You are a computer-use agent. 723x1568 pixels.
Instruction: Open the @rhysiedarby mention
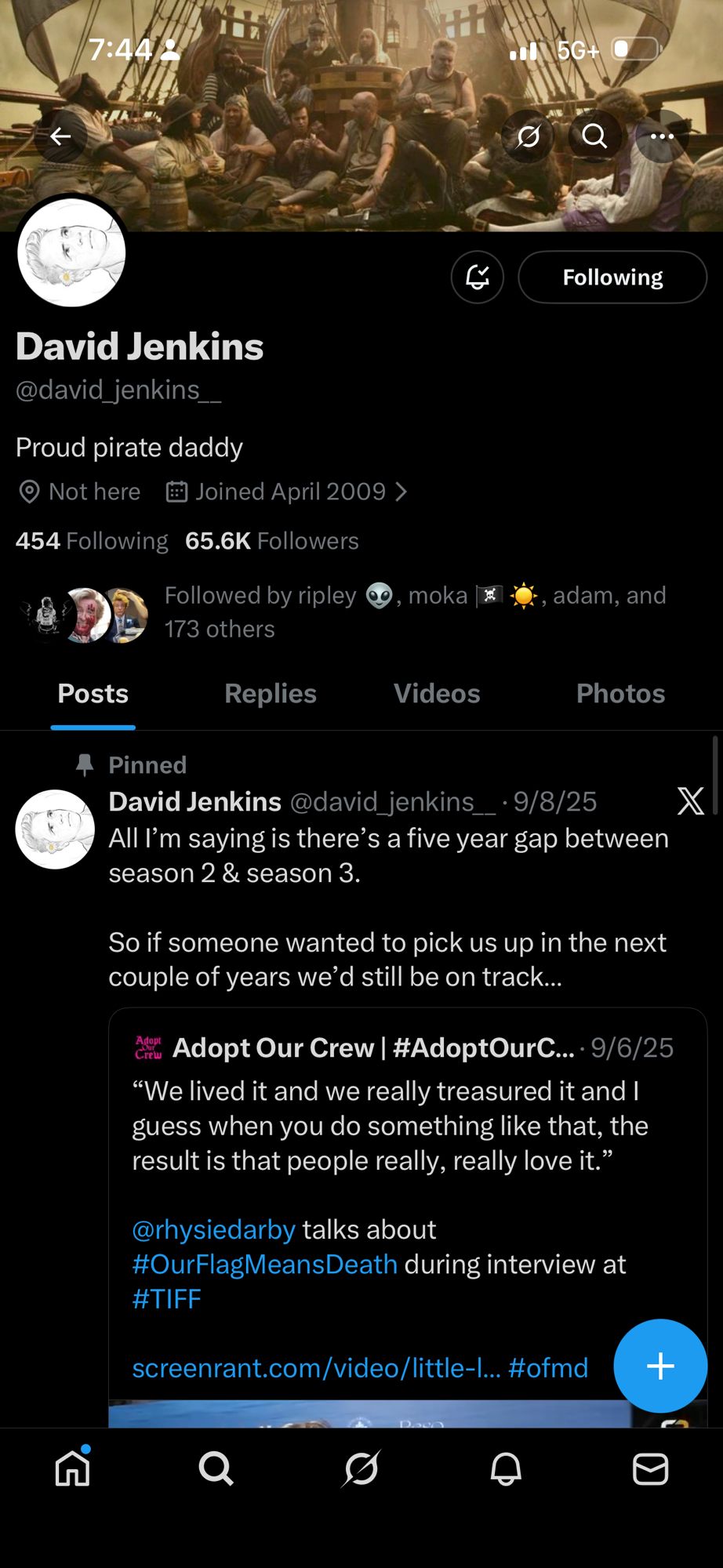pos(213,1229)
